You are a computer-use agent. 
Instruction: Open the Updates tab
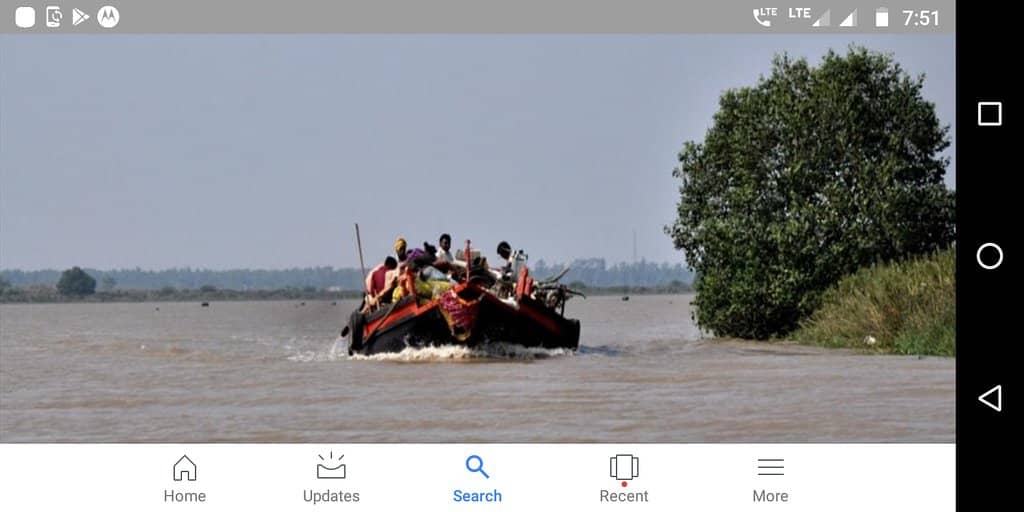pos(331,479)
